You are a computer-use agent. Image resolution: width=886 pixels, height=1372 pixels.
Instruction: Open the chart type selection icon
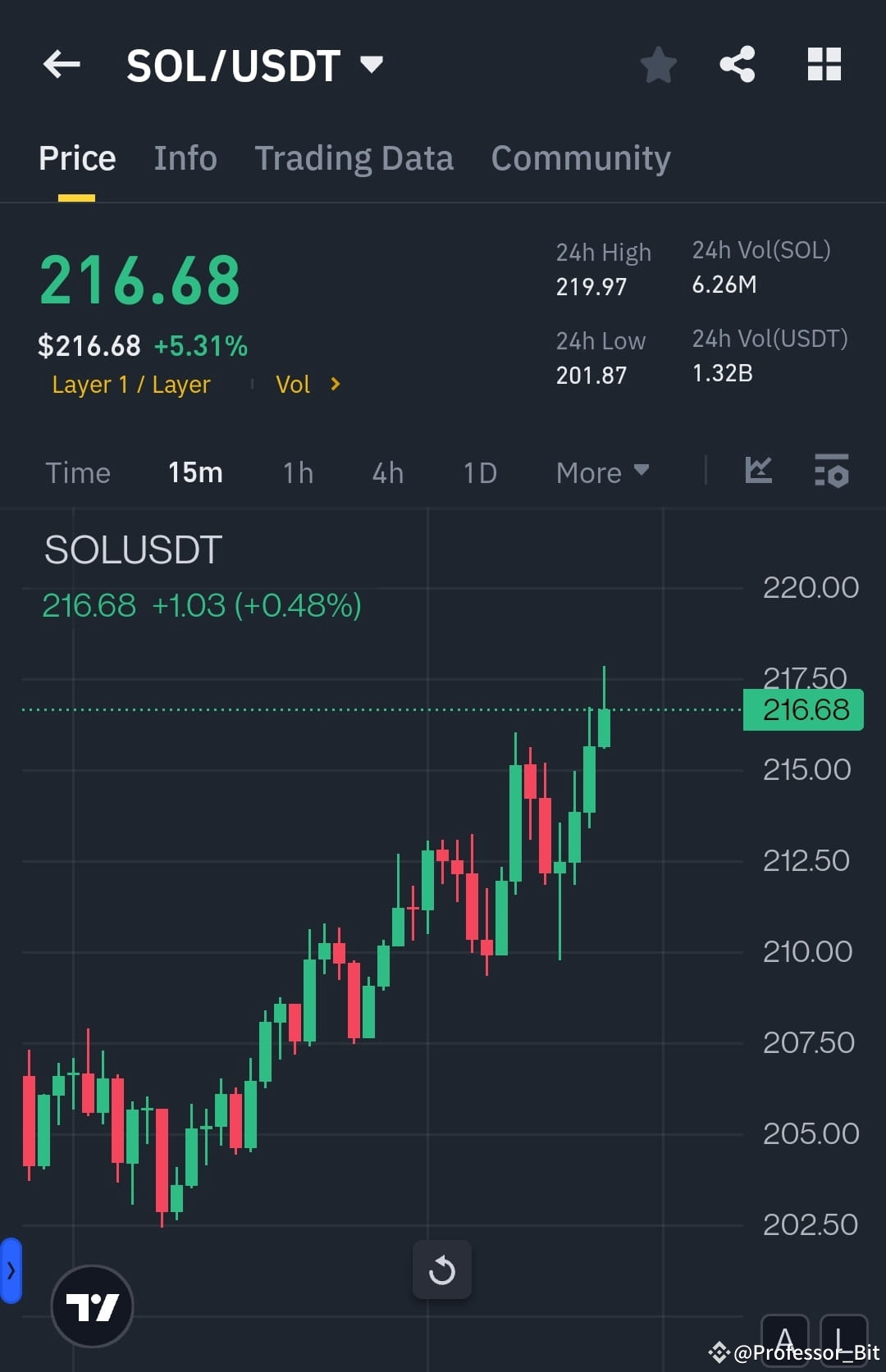[x=758, y=472]
